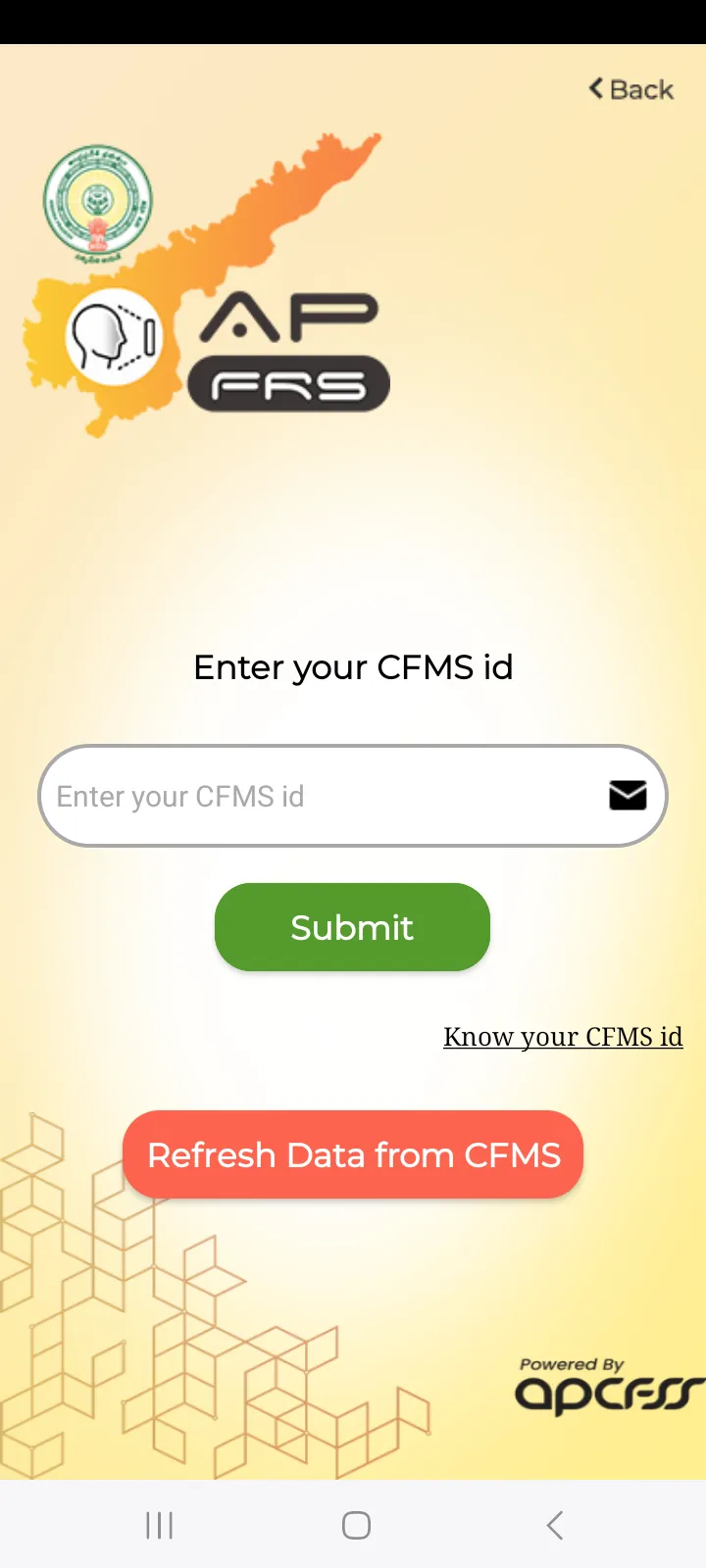Tap the Recents button in the navigation bar
This screenshot has width=706, height=1568.
click(159, 1525)
